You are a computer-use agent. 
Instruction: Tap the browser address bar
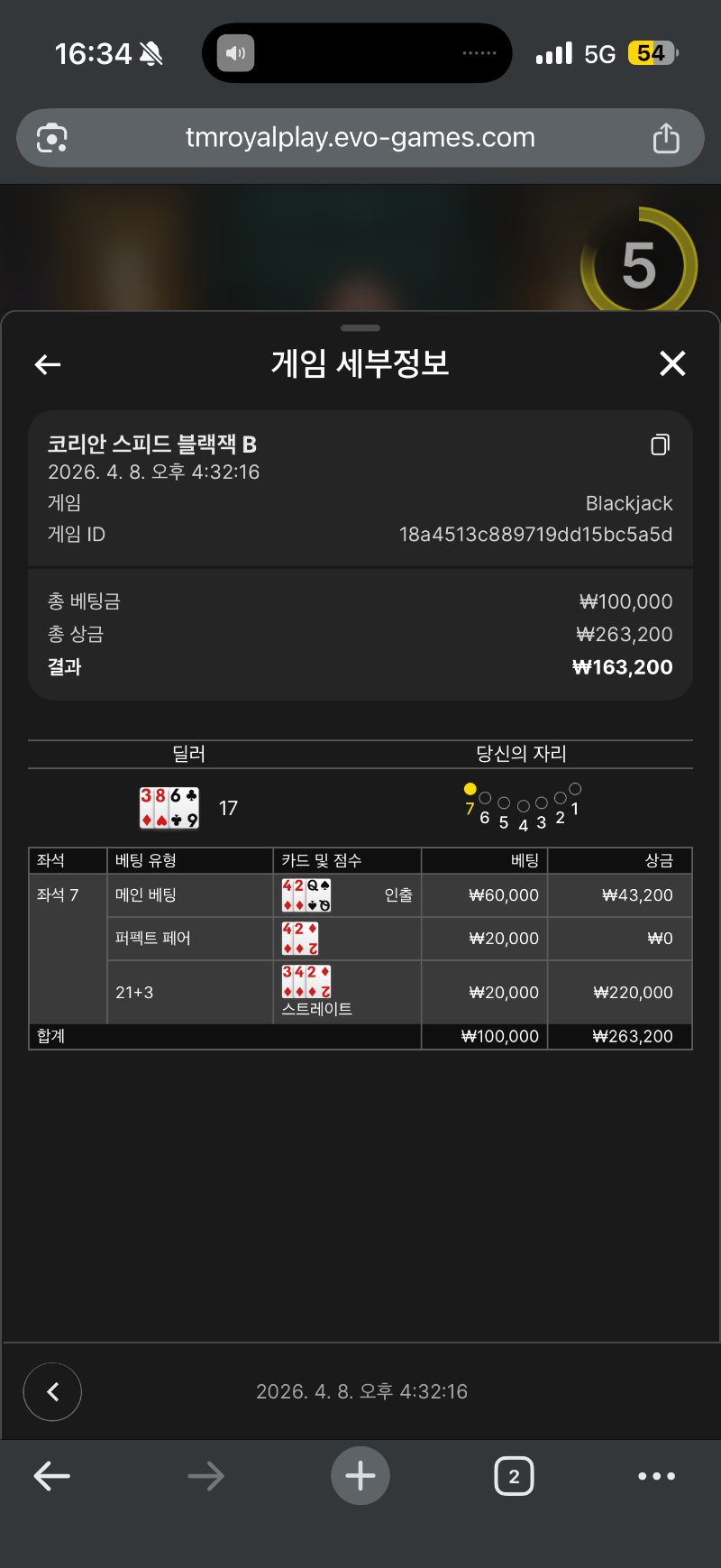[360, 138]
